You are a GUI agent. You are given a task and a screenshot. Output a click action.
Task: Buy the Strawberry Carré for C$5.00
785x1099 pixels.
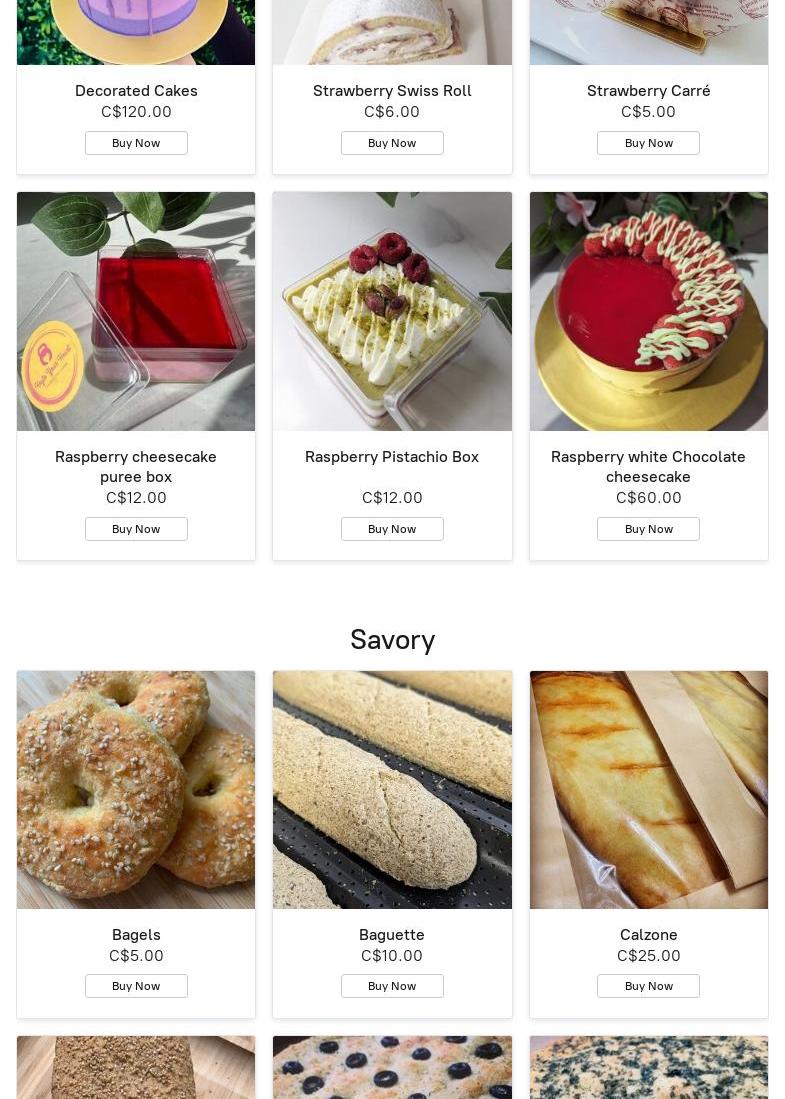(648, 143)
